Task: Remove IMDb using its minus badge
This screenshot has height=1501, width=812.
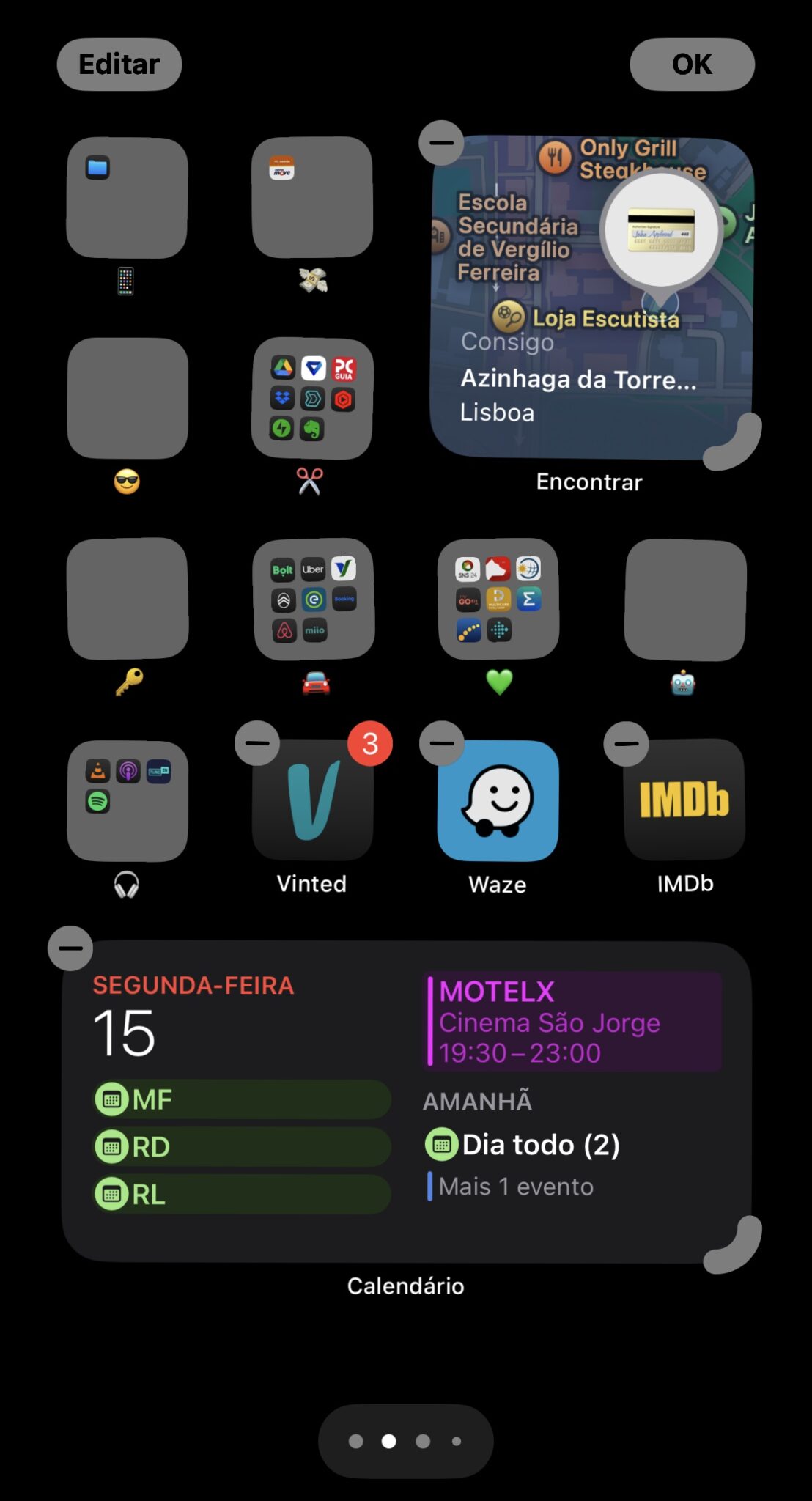Action: coord(626,743)
